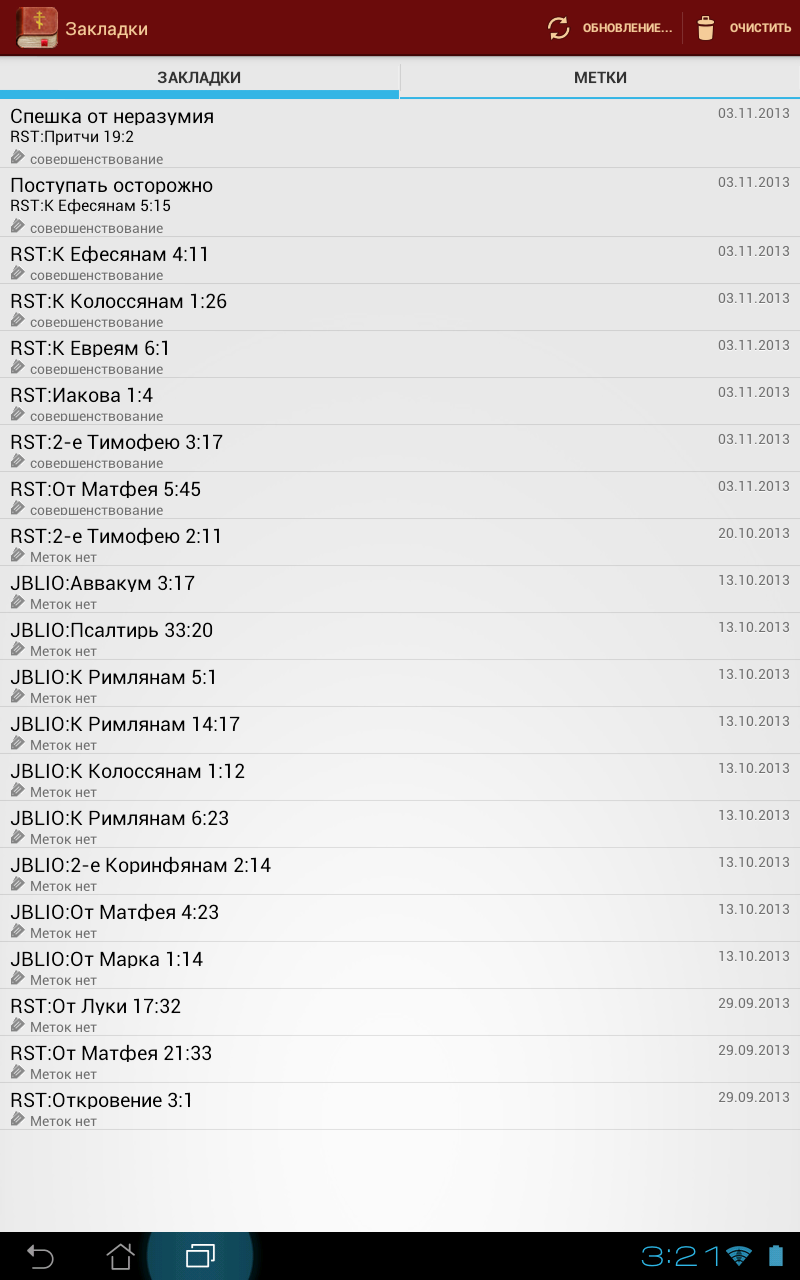Clear bookmarks with Очистить button
Screen dimensions: 800x1280
click(x=743, y=28)
